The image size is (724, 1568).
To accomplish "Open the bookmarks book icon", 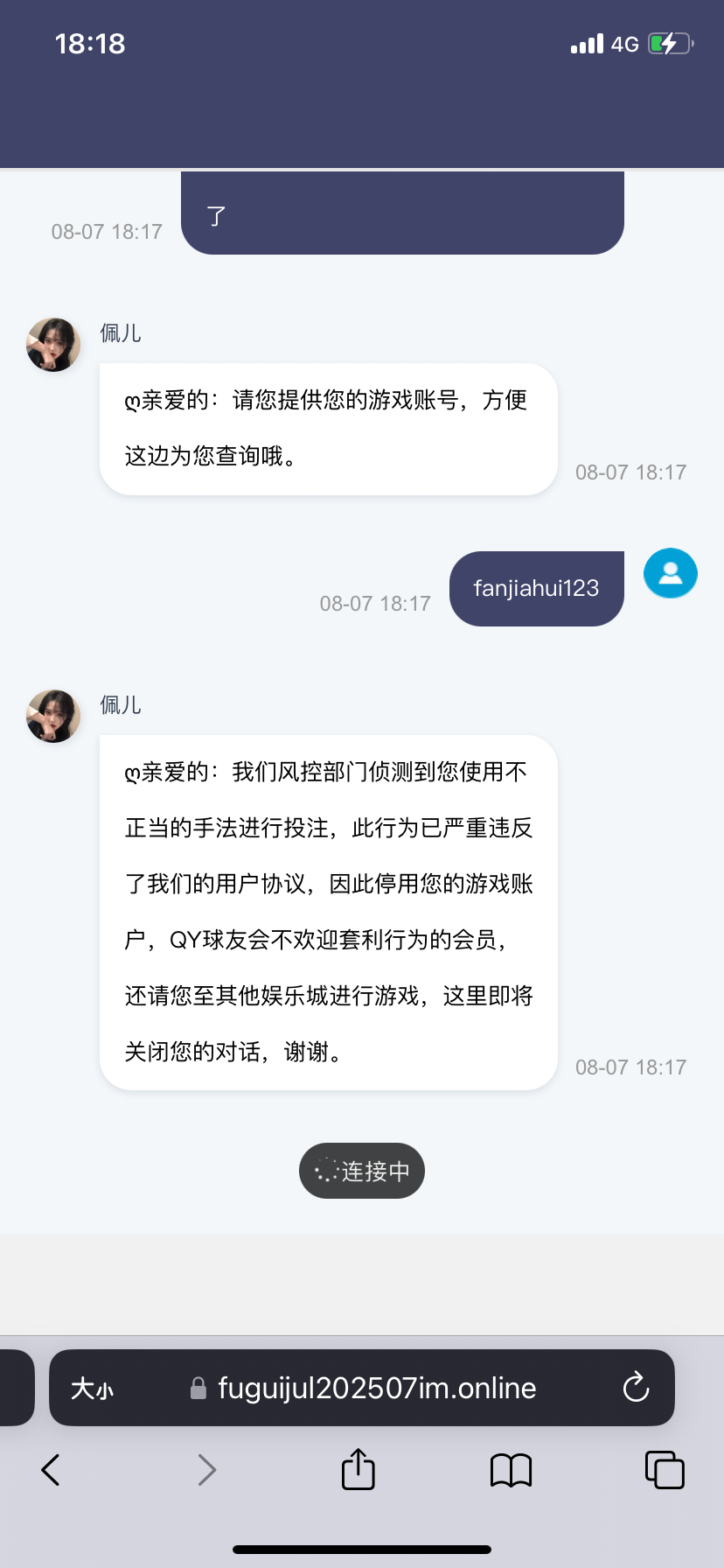I will coord(511,1470).
